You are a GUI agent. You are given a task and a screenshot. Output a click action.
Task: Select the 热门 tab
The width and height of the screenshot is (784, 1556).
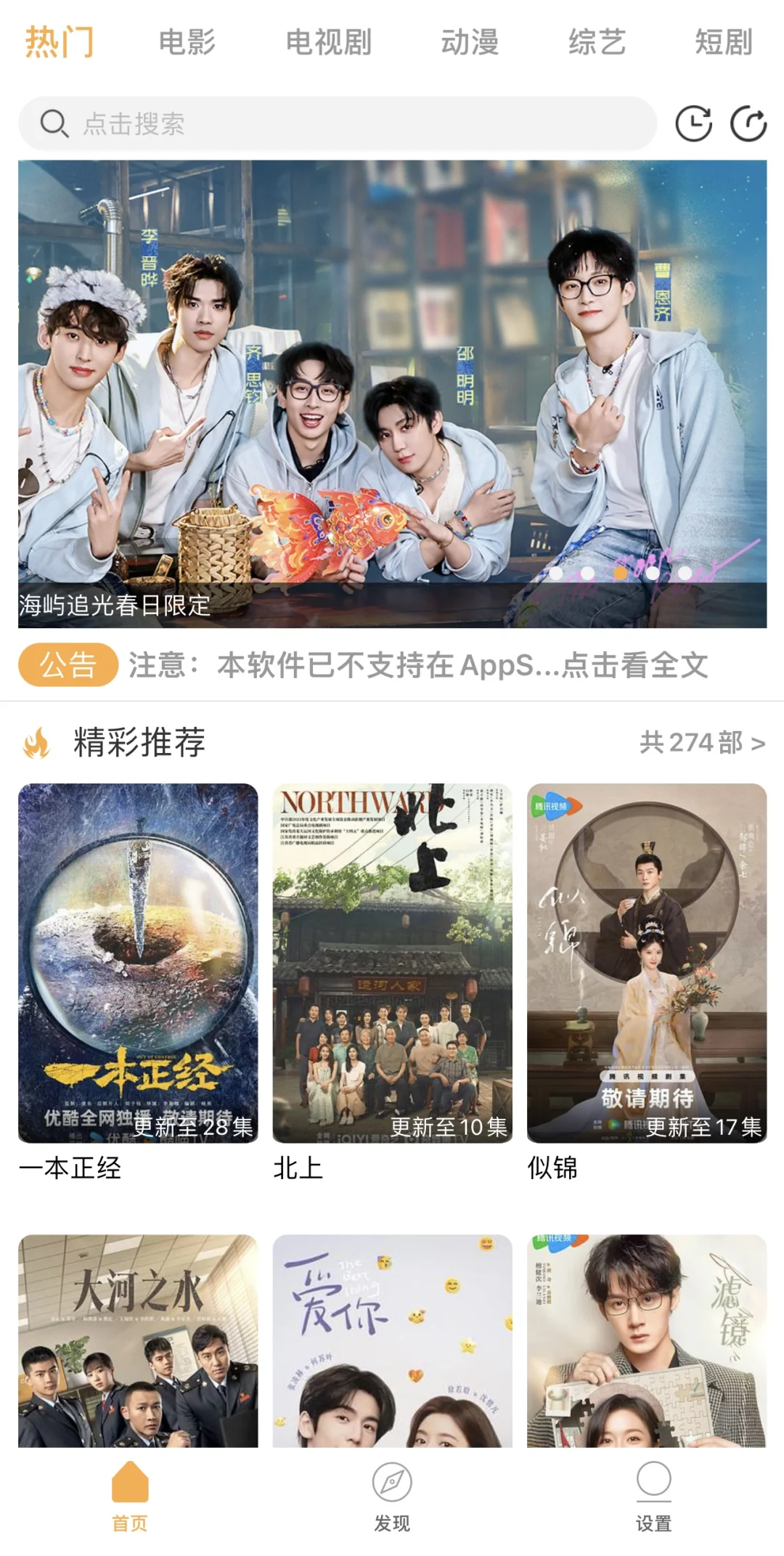(60, 42)
